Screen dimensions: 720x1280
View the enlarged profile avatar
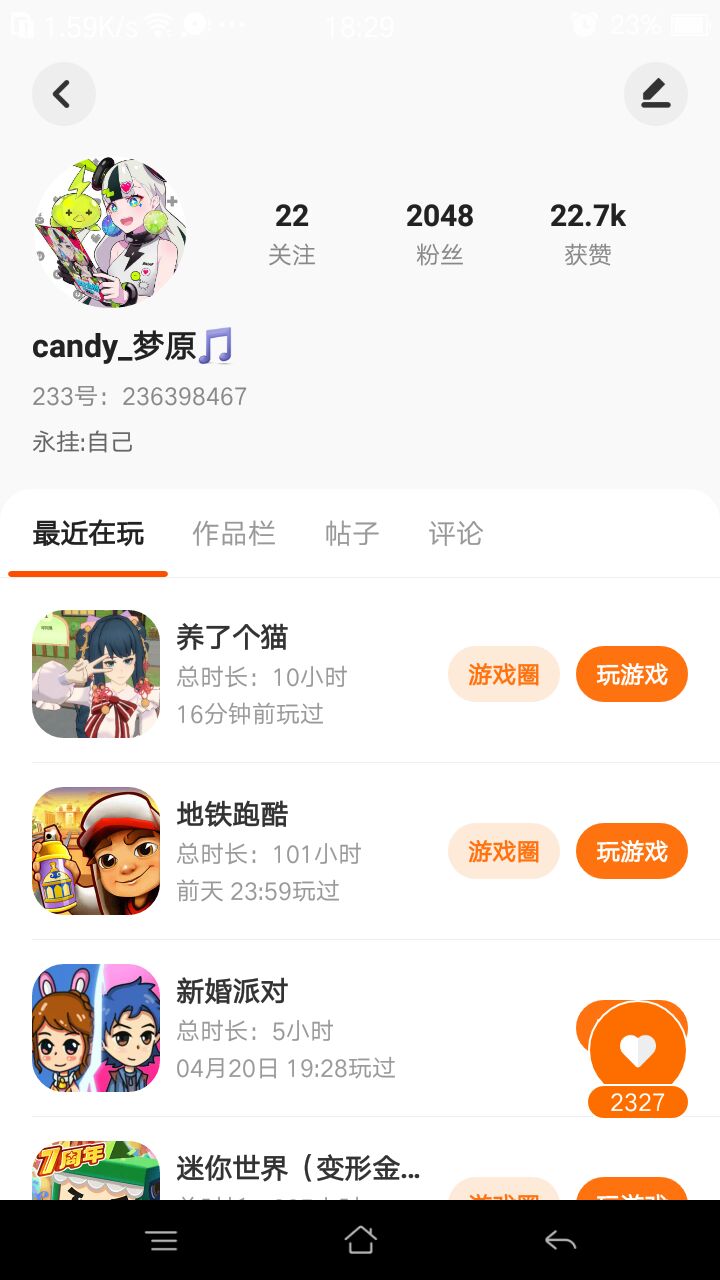[111, 232]
